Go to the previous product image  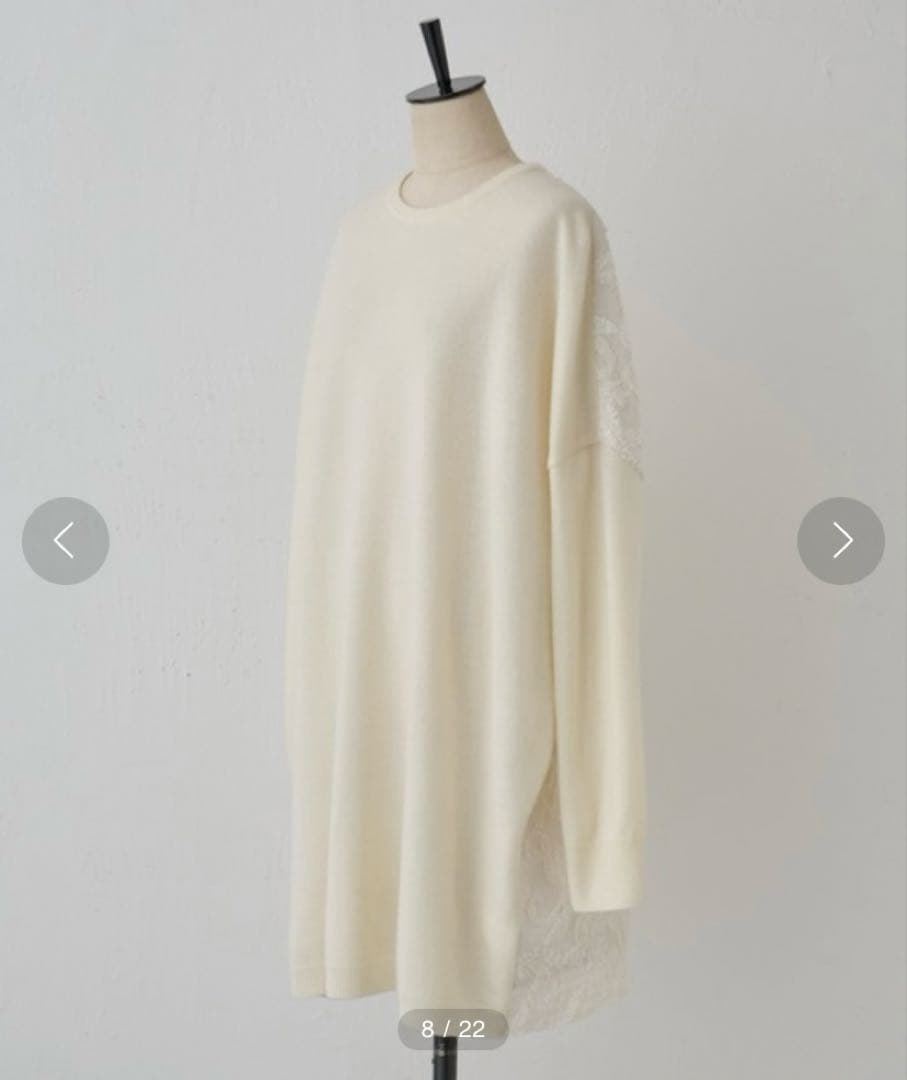65,541
